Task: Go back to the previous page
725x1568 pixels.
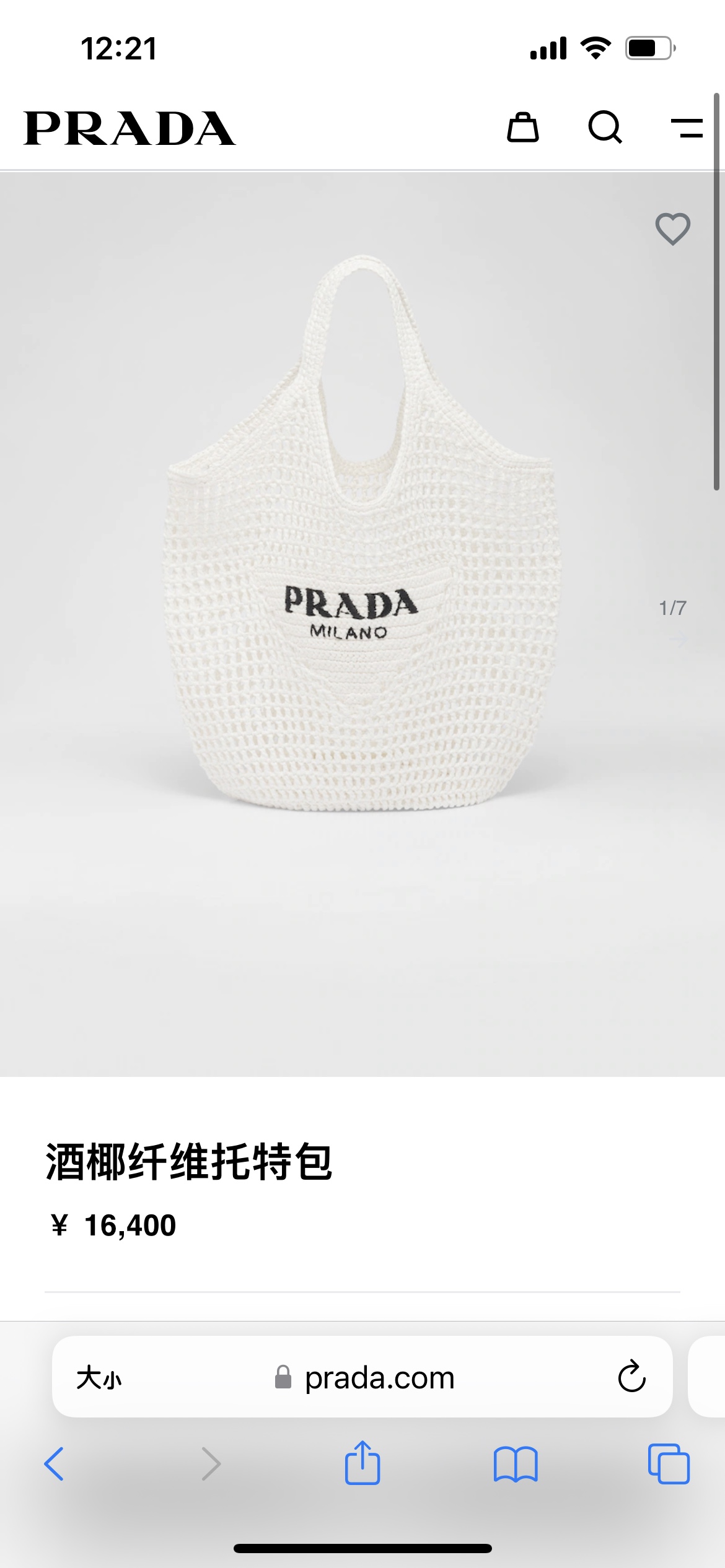Action: (54, 1464)
